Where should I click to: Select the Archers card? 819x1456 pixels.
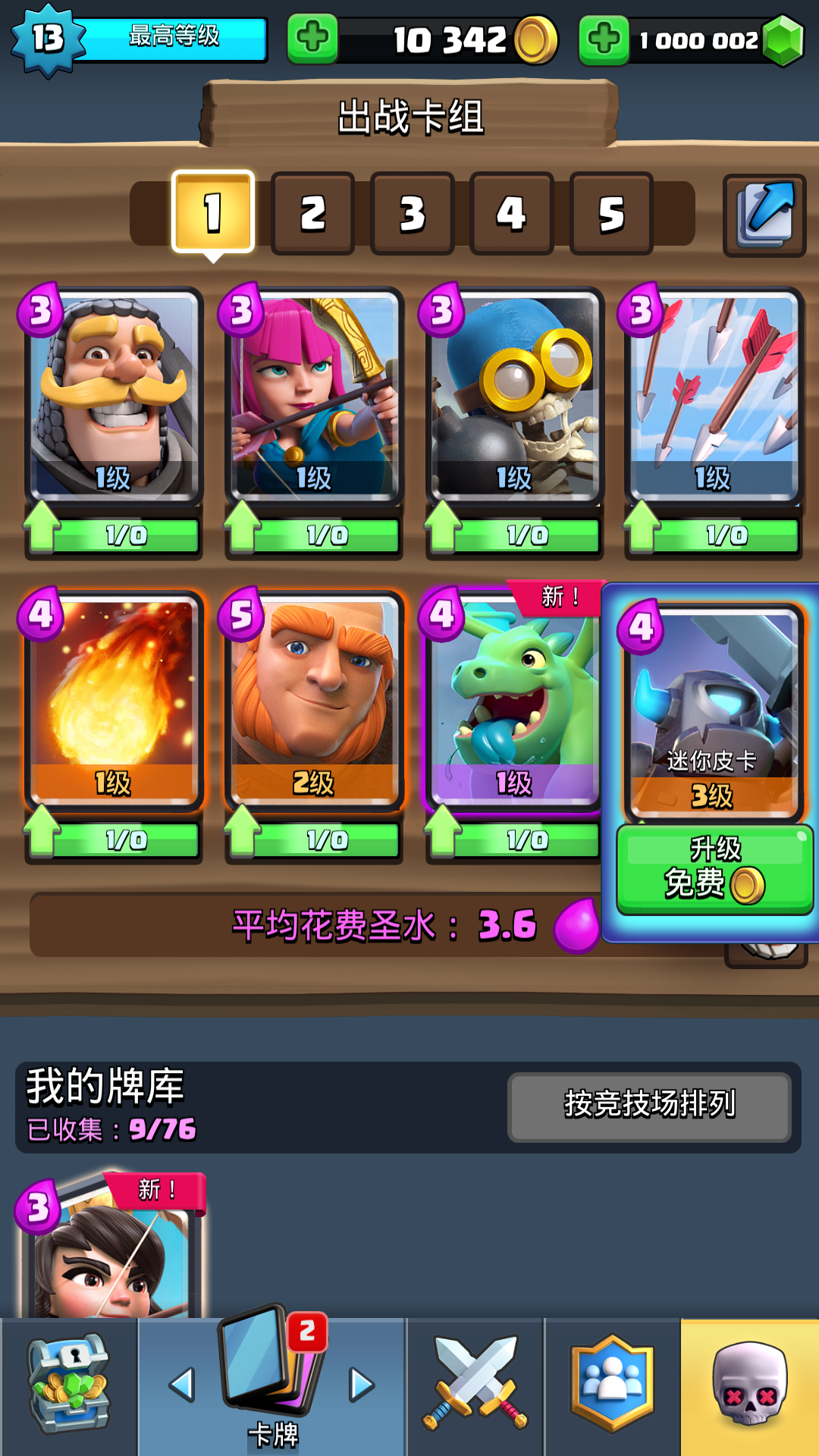pyautogui.click(x=314, y=396)
